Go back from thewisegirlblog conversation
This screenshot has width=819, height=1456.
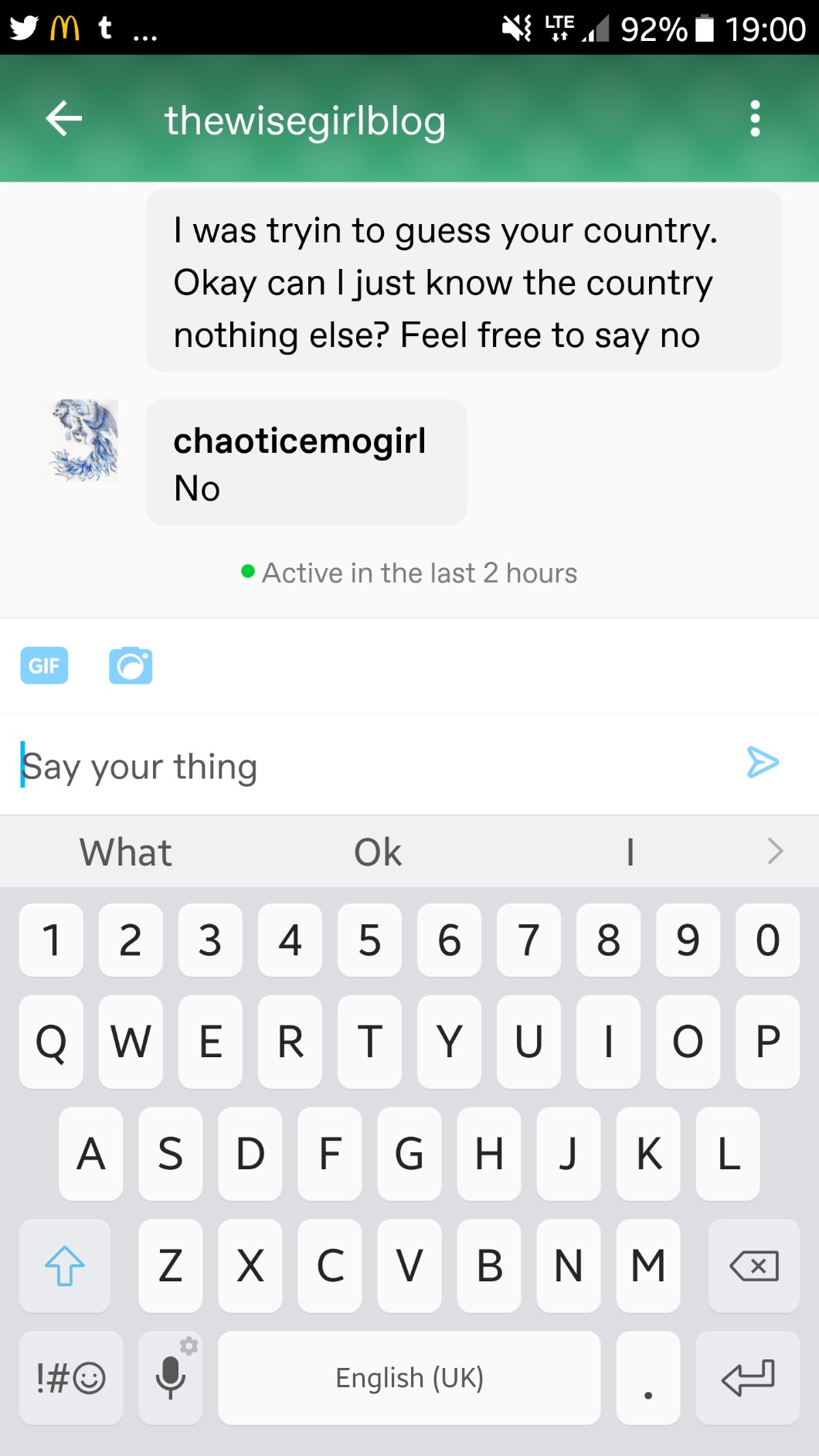pos(64,119)
